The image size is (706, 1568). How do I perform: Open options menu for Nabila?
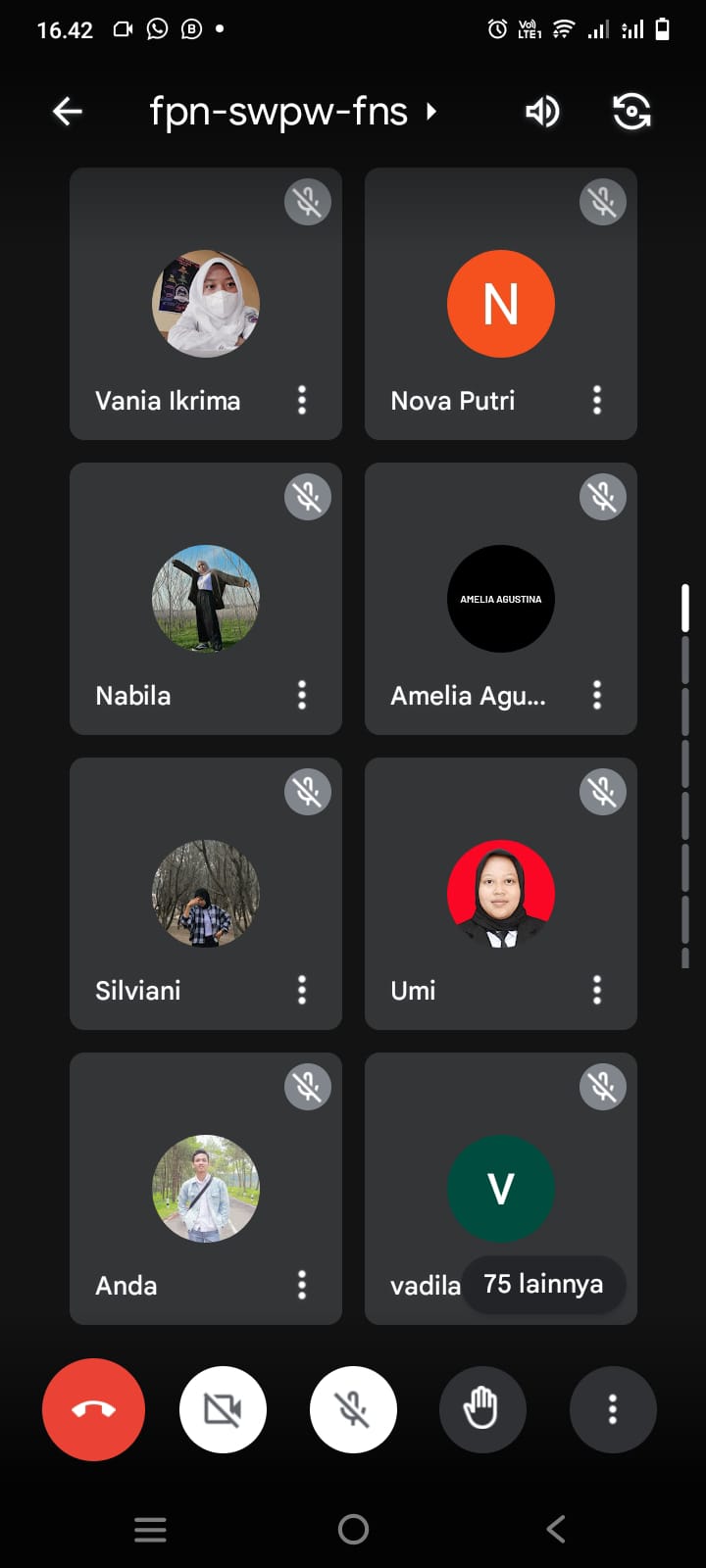pos(302,695)
